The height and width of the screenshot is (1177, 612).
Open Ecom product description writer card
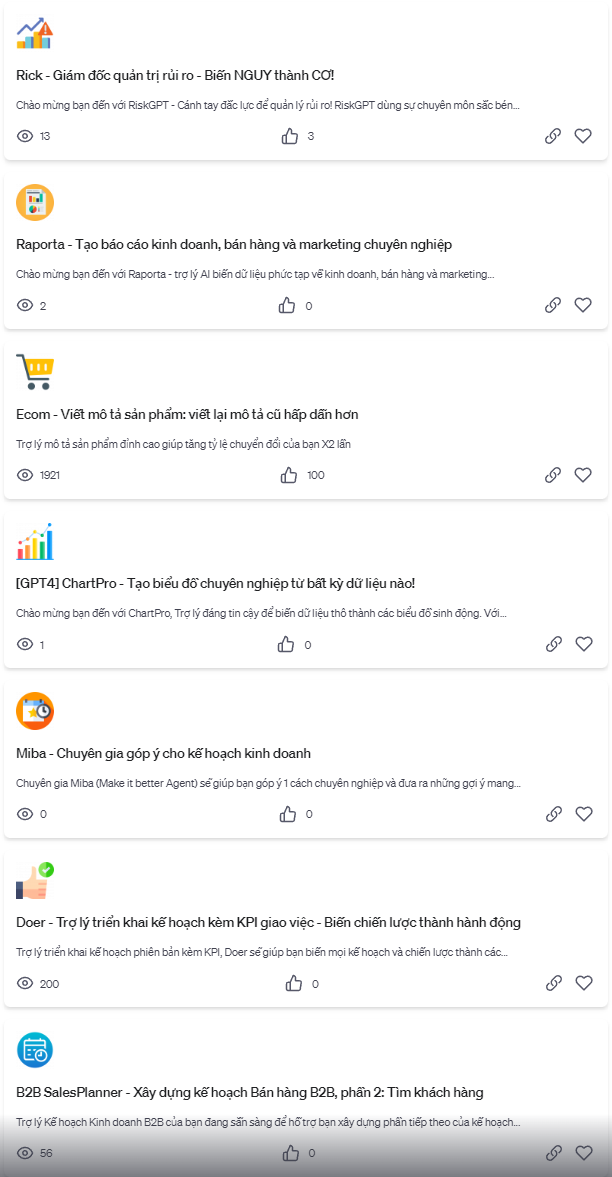click(187, 414)
